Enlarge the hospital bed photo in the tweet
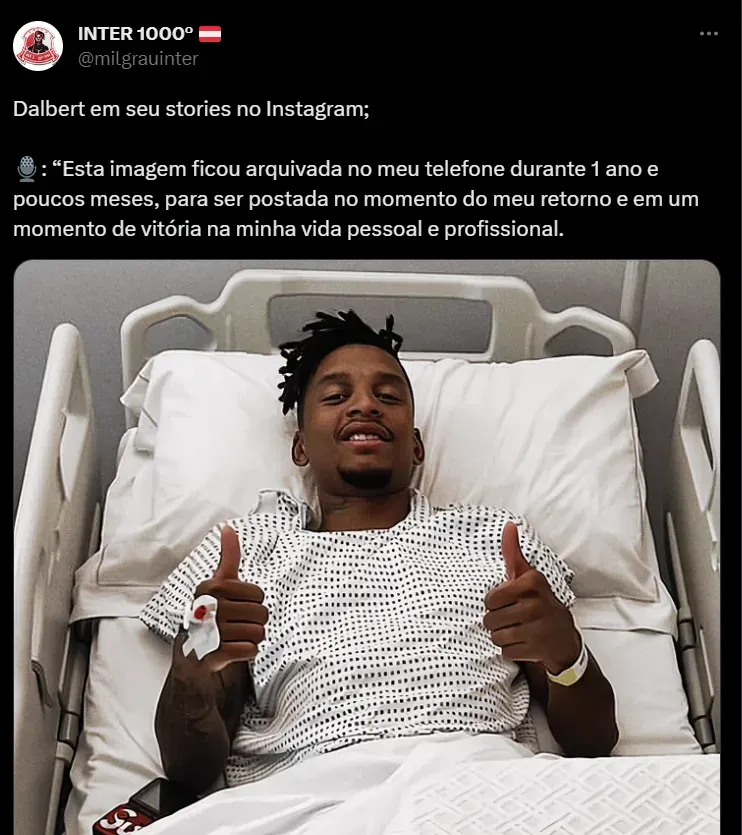This screenshot has width=742, height=835. click(x=367, y=547)
